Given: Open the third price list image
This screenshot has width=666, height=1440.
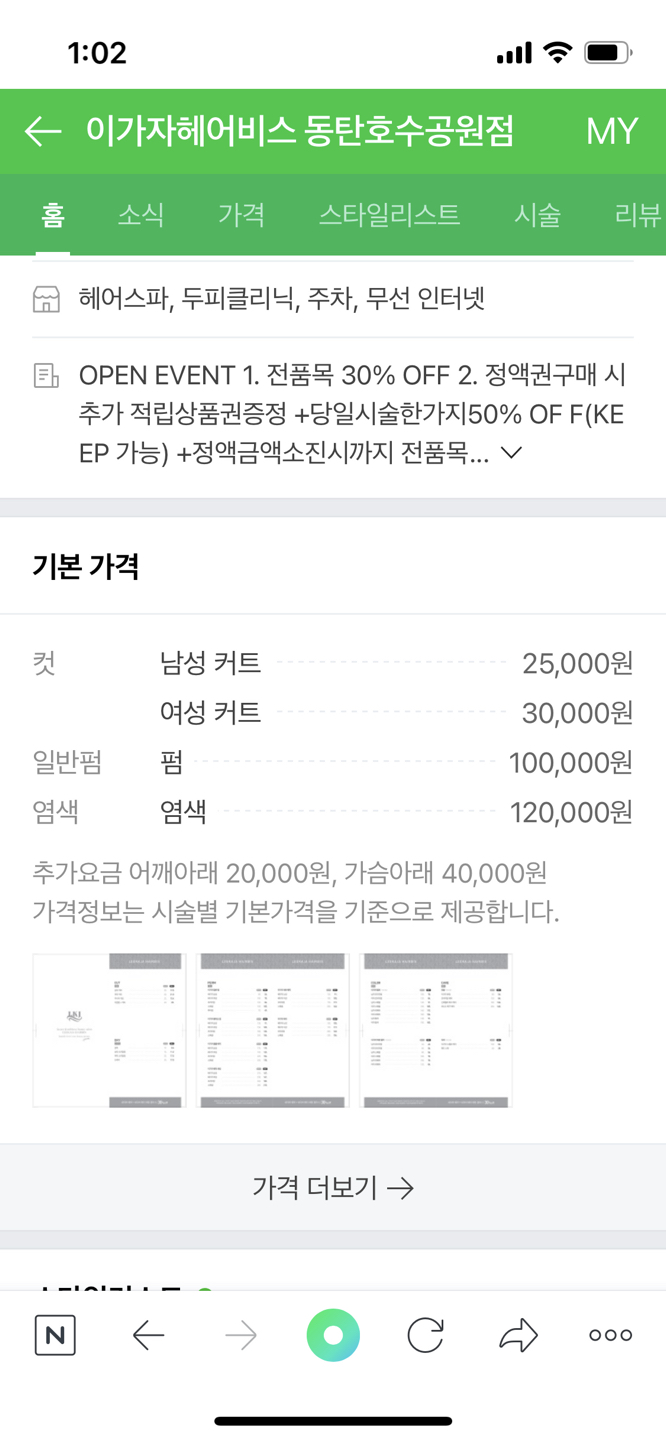Looking at the screenshot, I should tap(436, 1030).
